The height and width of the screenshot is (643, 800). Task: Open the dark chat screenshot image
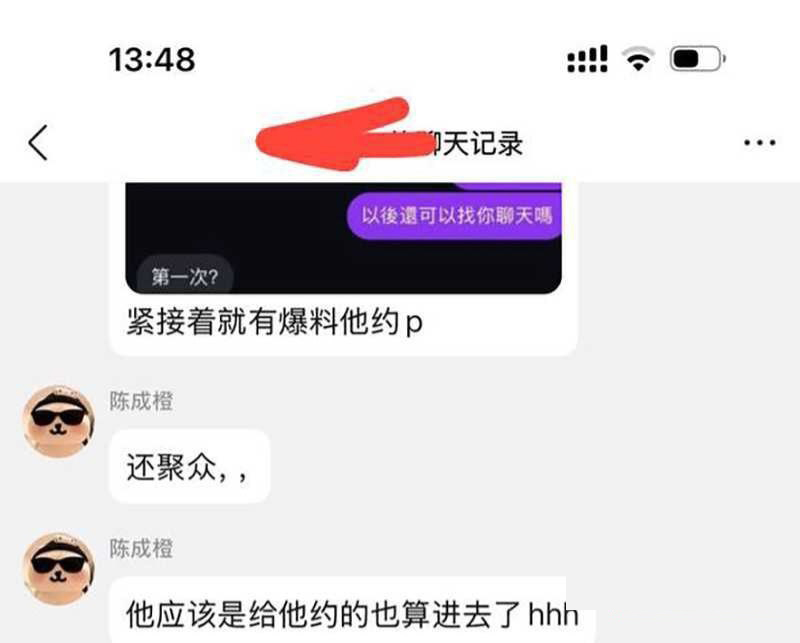342,238
